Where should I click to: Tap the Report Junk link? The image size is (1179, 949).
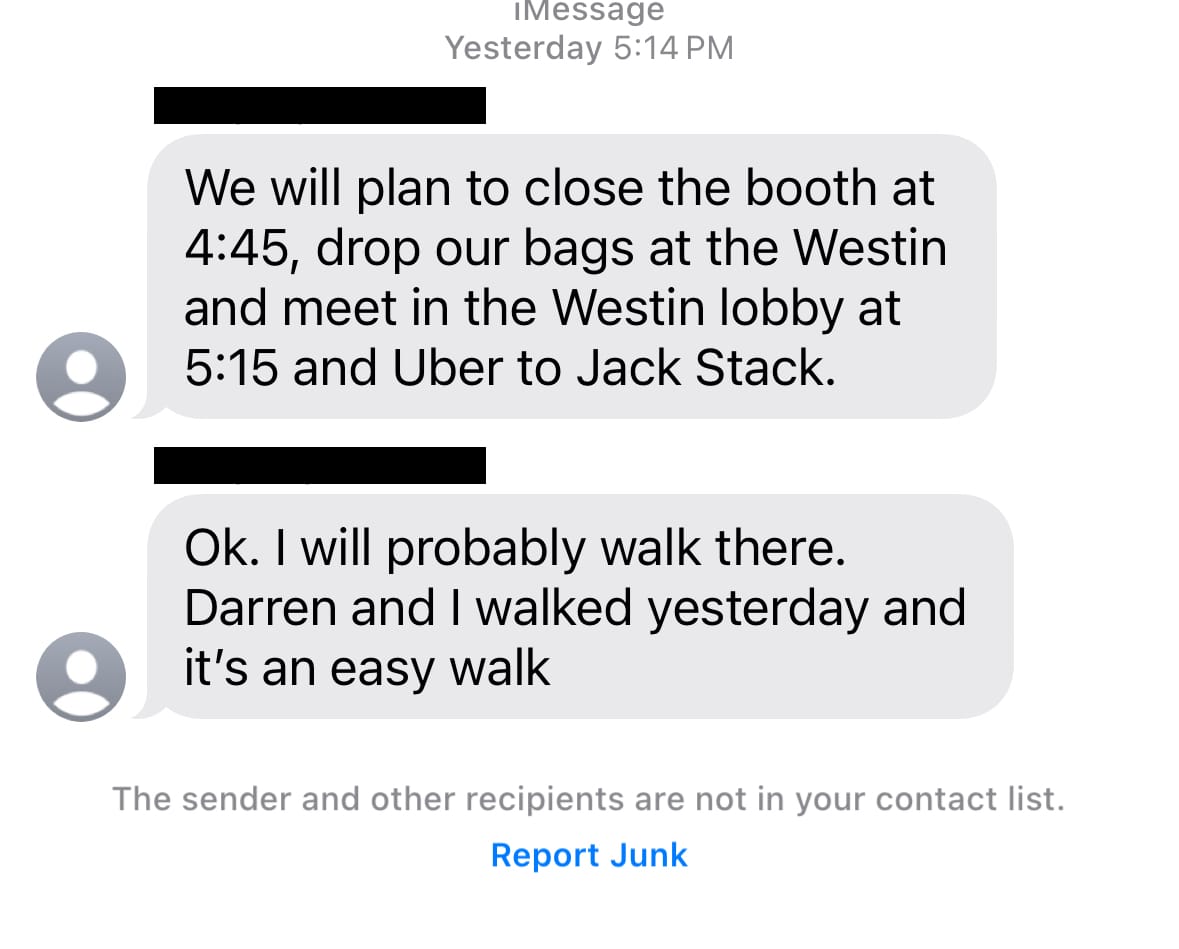589,856
